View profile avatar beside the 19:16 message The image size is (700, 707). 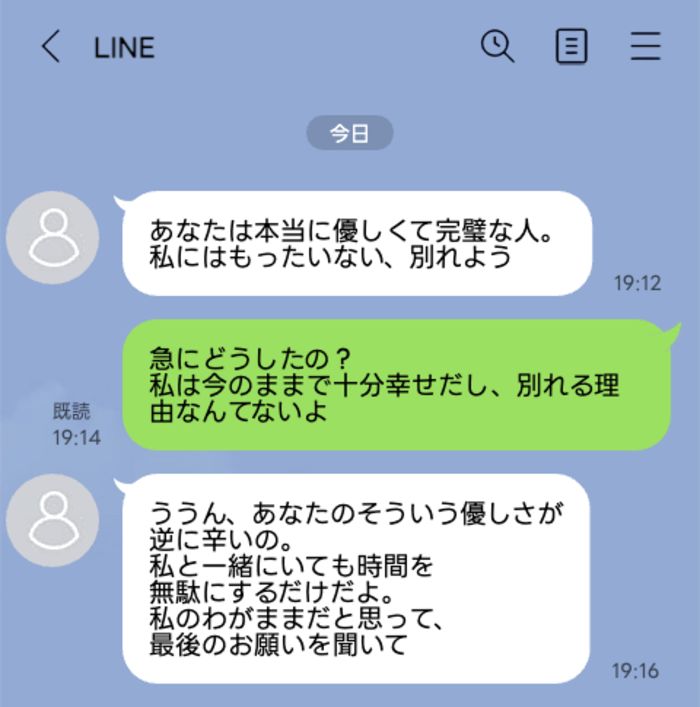52,521
